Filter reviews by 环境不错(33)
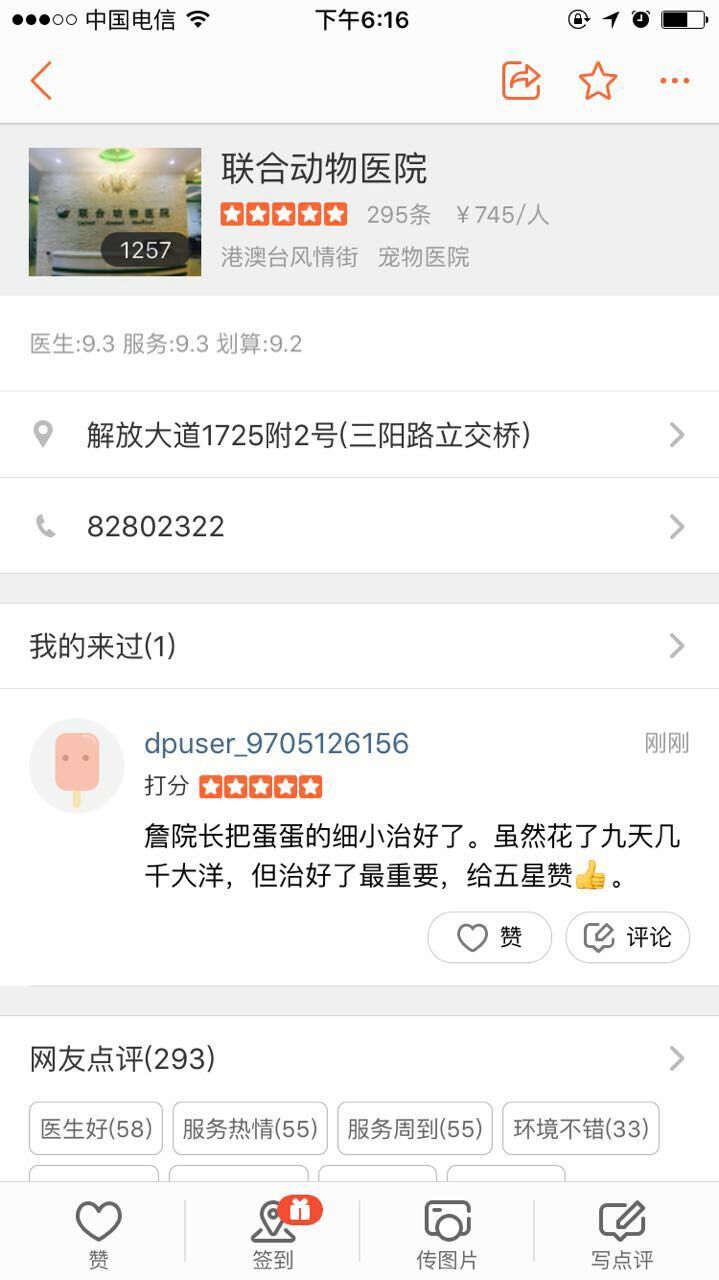The height and width of the screenshot is (1280, 719). [581, 1129]
